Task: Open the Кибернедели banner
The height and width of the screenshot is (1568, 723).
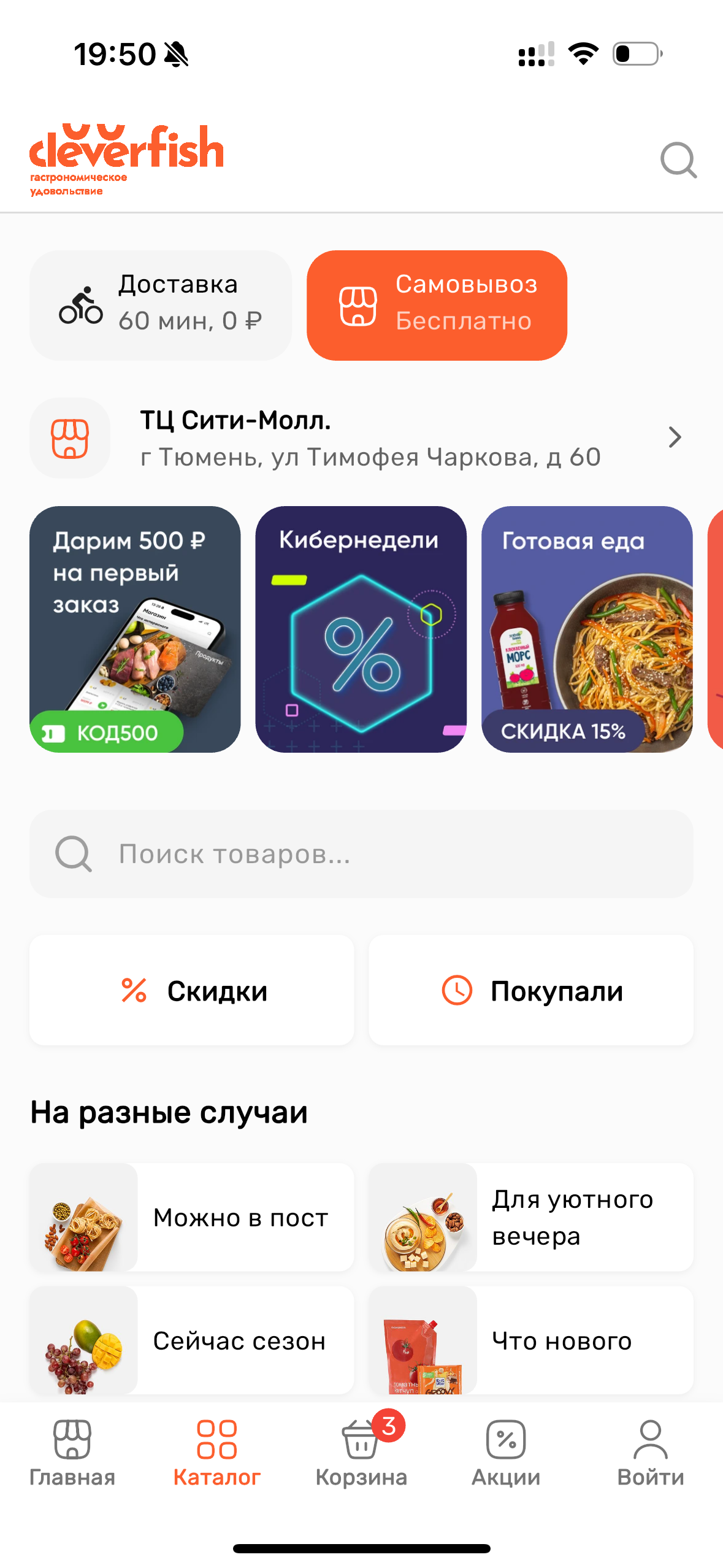Action: click(361, 629)
